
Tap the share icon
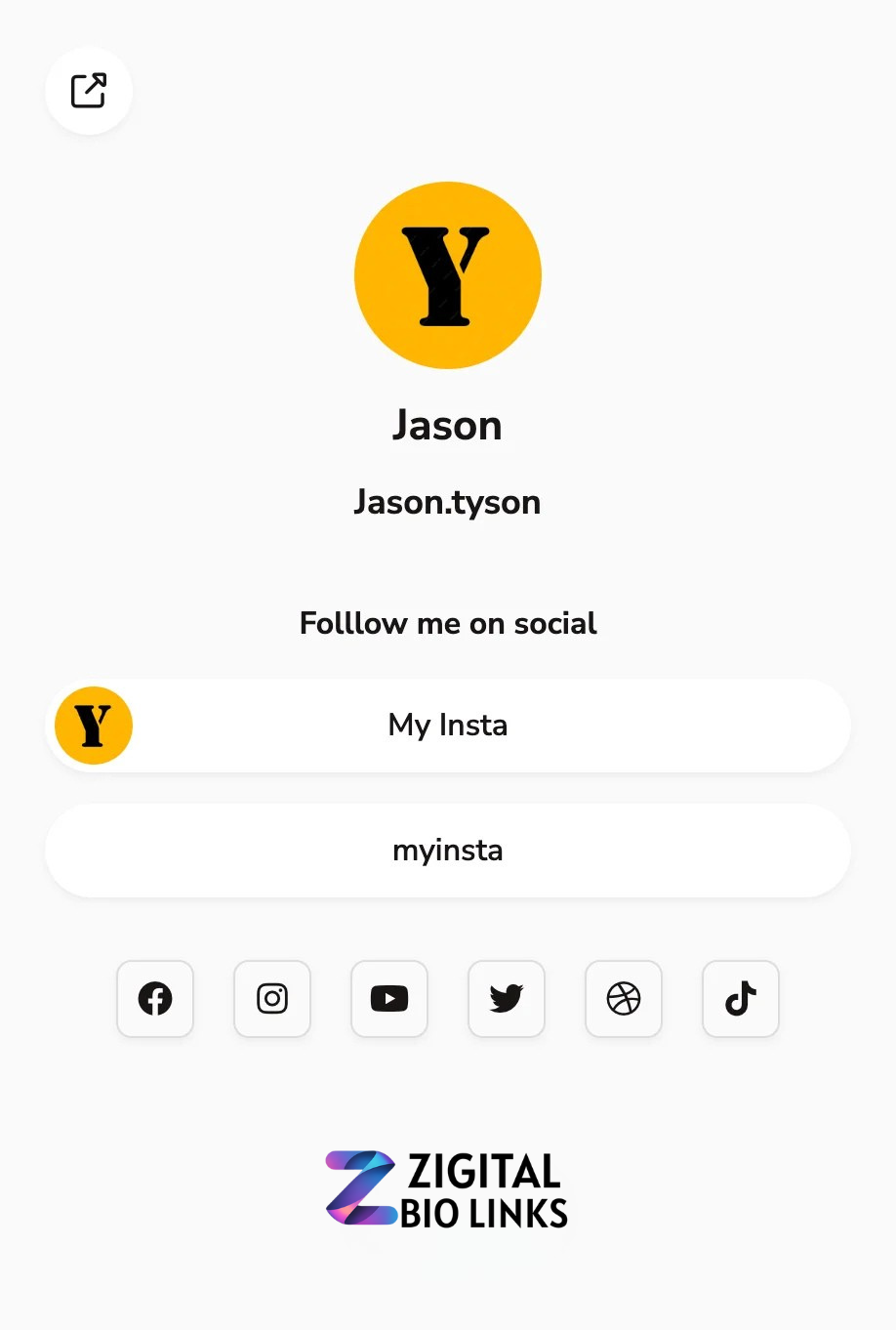pyautogui.click(x=89, y=91)
